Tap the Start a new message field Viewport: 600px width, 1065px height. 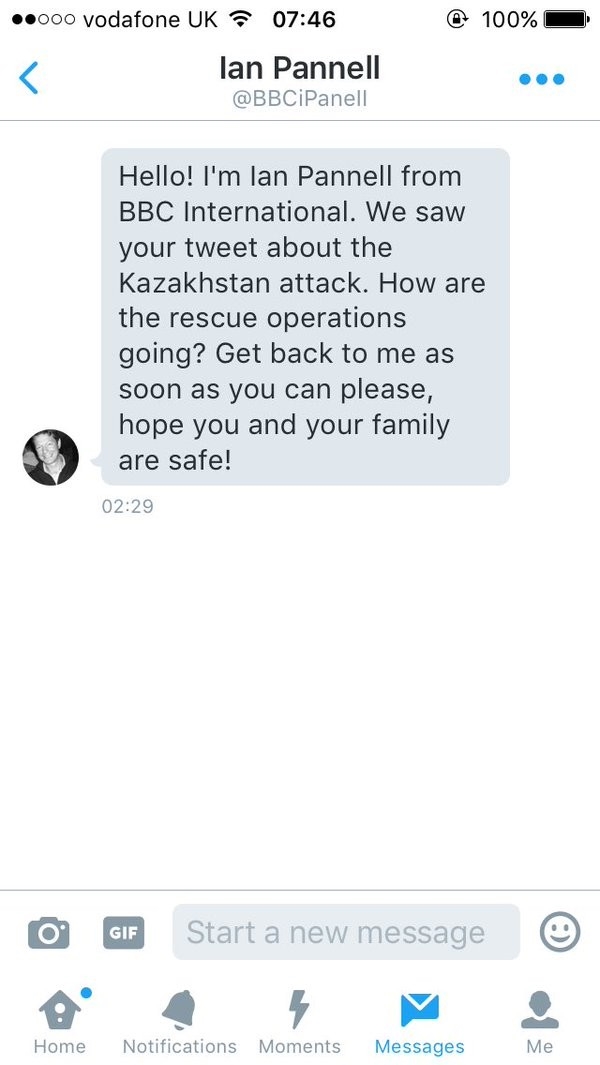[345, 933]
